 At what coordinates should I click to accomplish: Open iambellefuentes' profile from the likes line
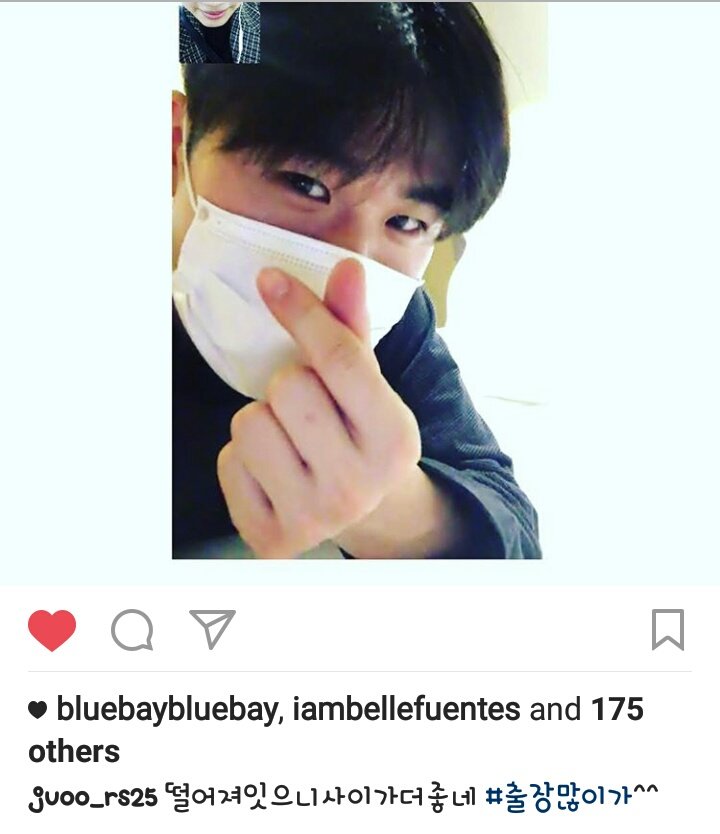(405, 710)
